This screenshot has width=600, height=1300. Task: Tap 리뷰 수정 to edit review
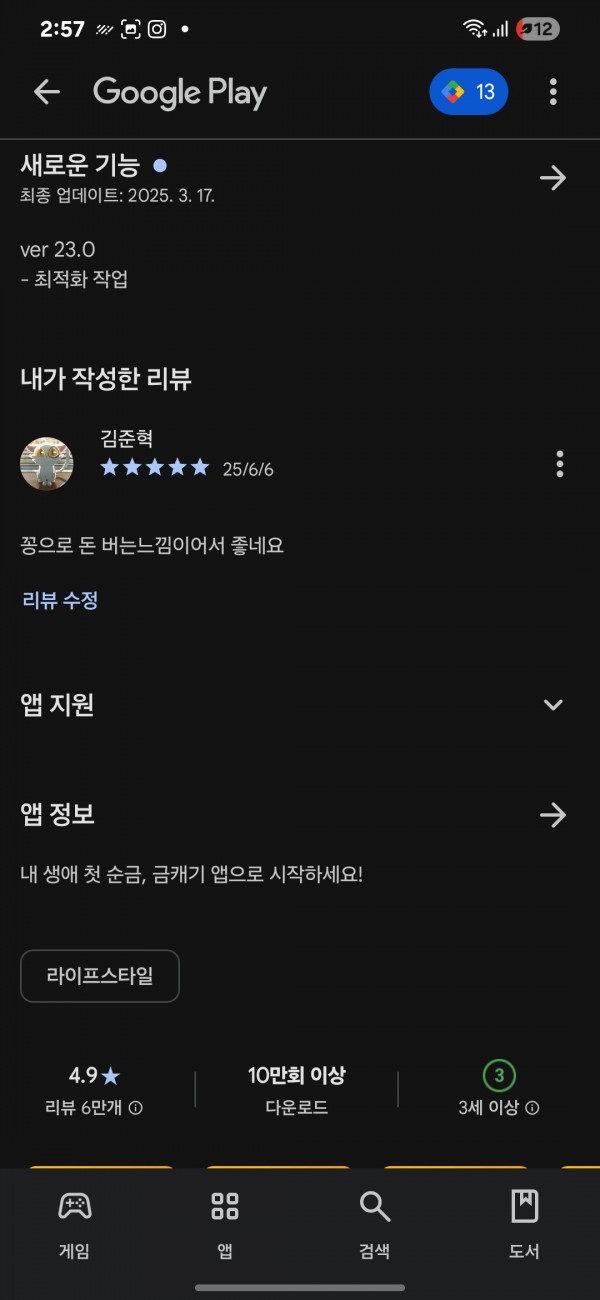[60, 600]
